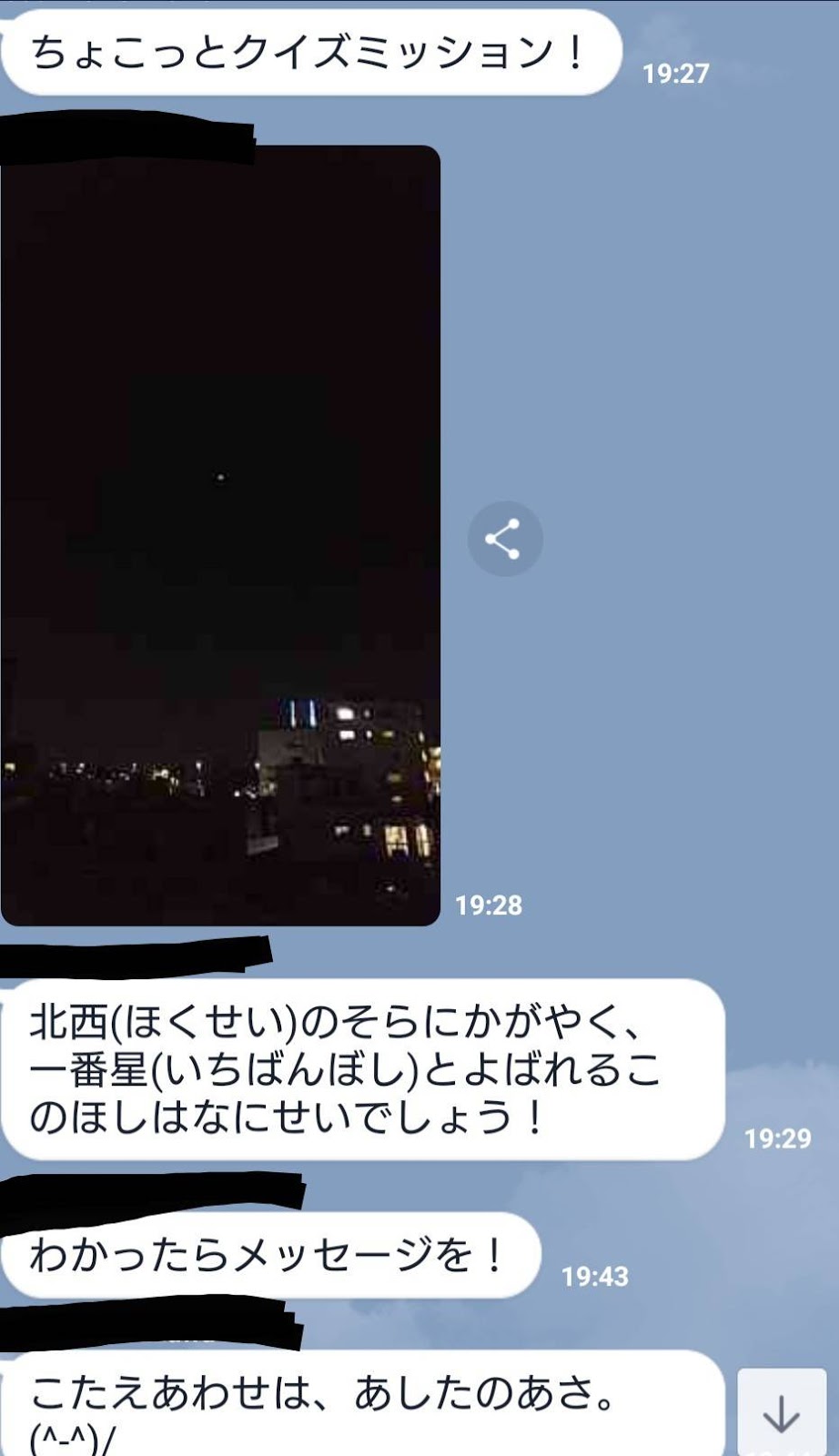Share the night sky photo

click(x=504, y=539)
